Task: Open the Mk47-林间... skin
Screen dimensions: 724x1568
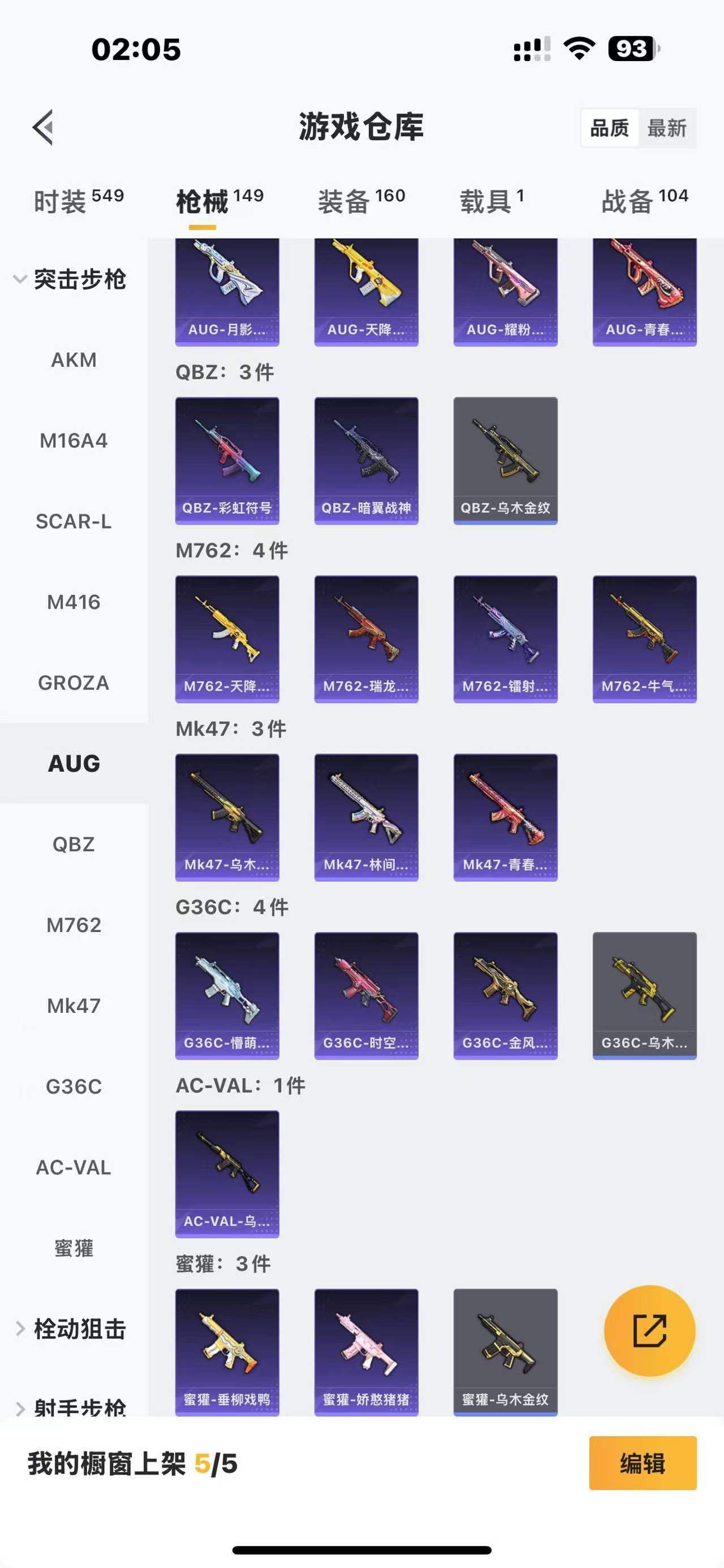Action: click(366, 817)
